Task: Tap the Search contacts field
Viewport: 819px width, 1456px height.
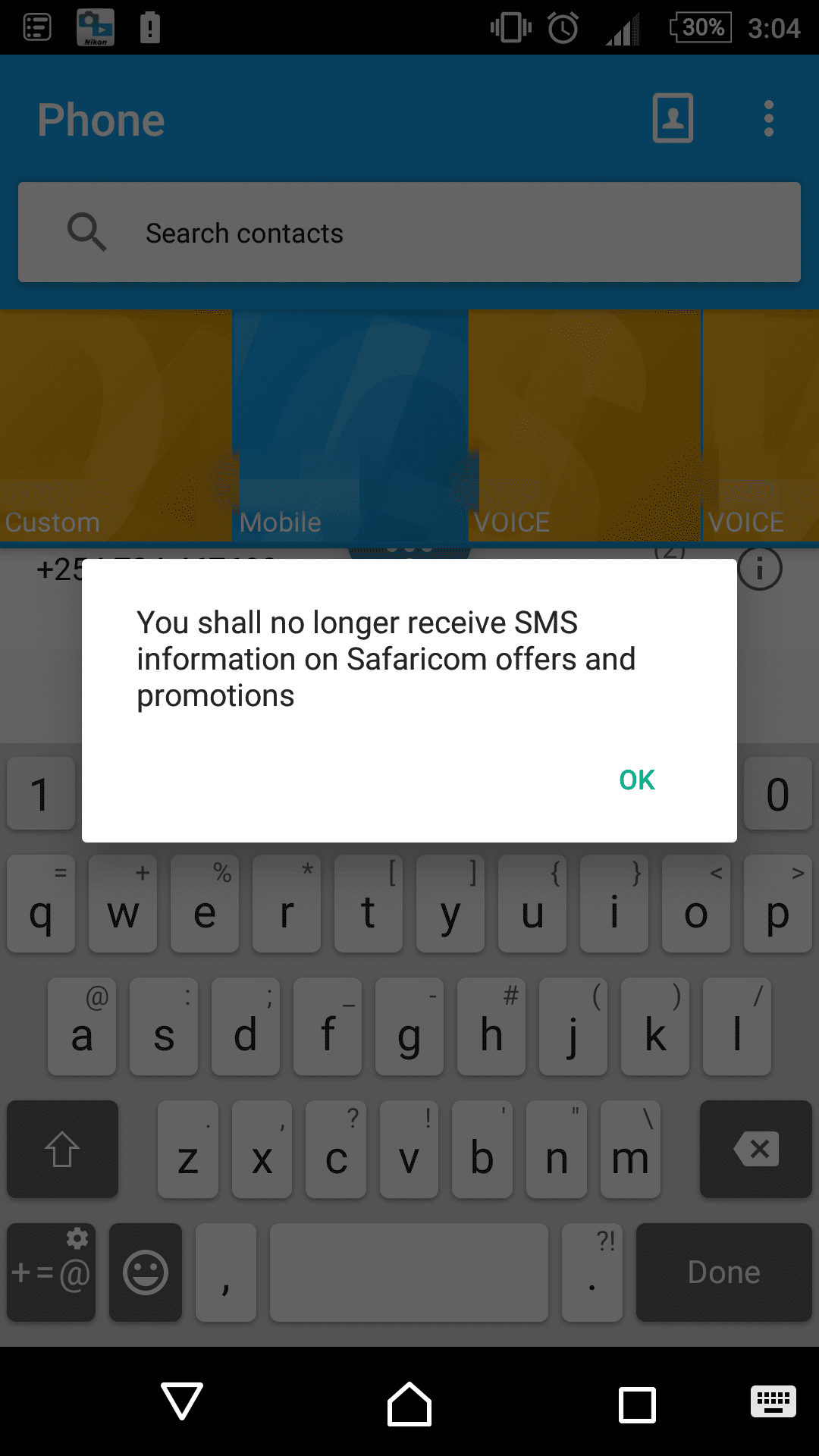Action: (409, 232)
